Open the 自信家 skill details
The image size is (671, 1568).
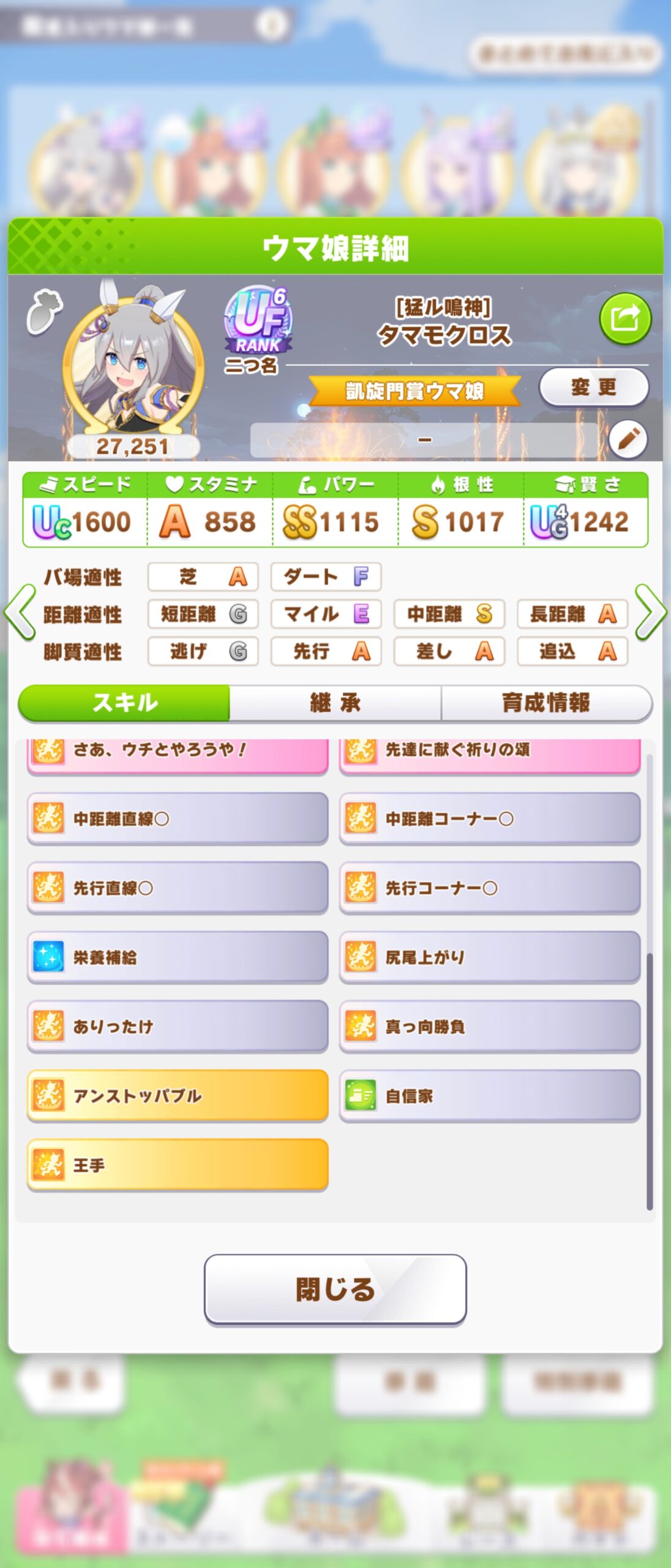point(490,1096)
